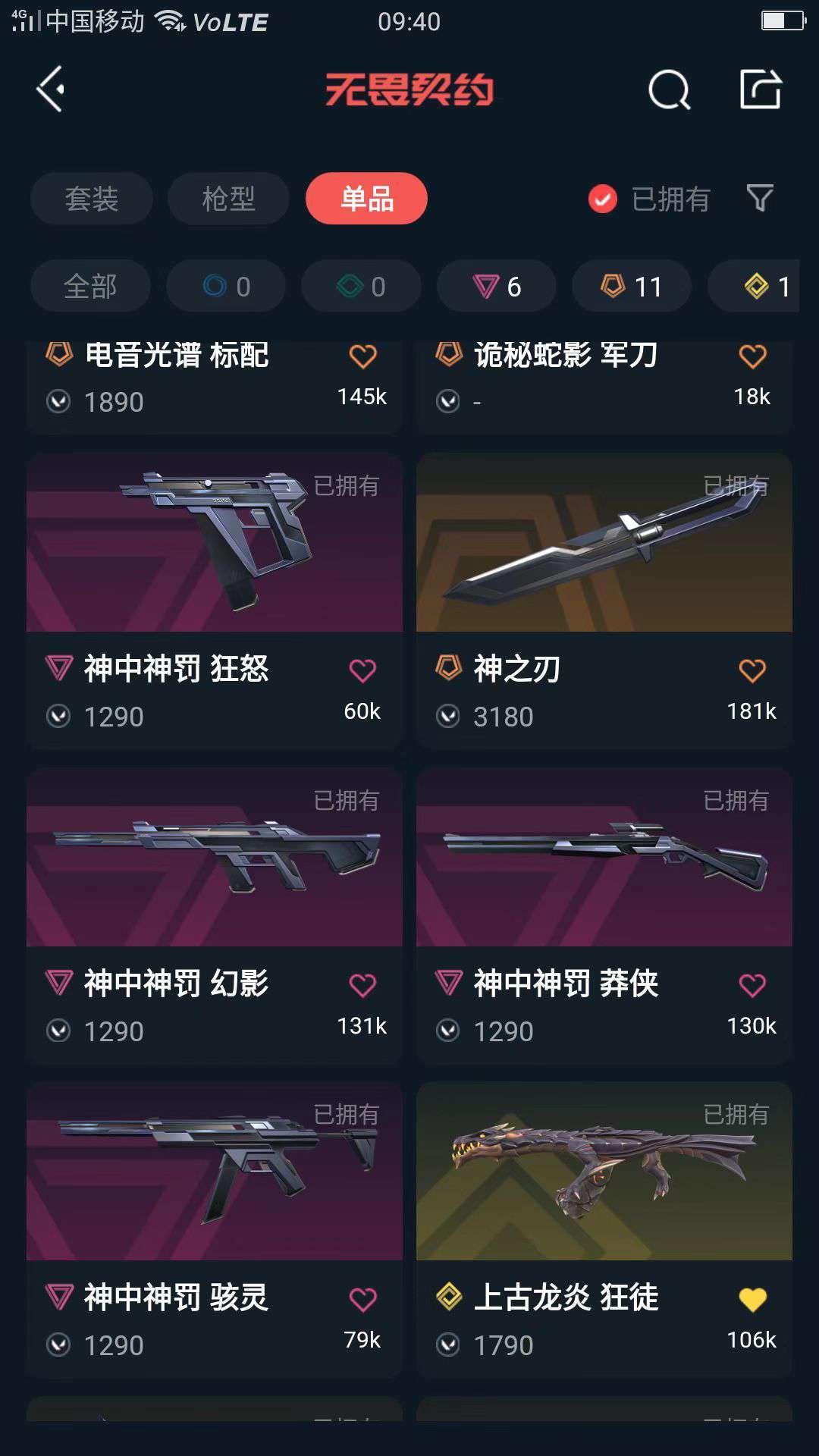Unlike the 上古龙炎 狂徒 skin
This screenshot has width=819, height=1456.
[x=752, y=1300]
